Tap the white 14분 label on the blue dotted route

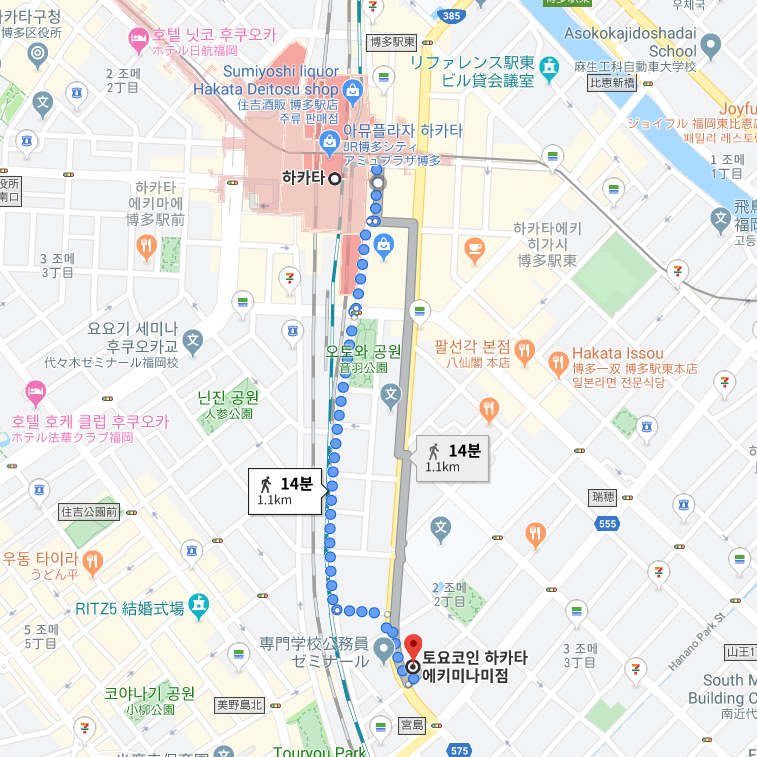pyautogui.click(x=285, y=491)
